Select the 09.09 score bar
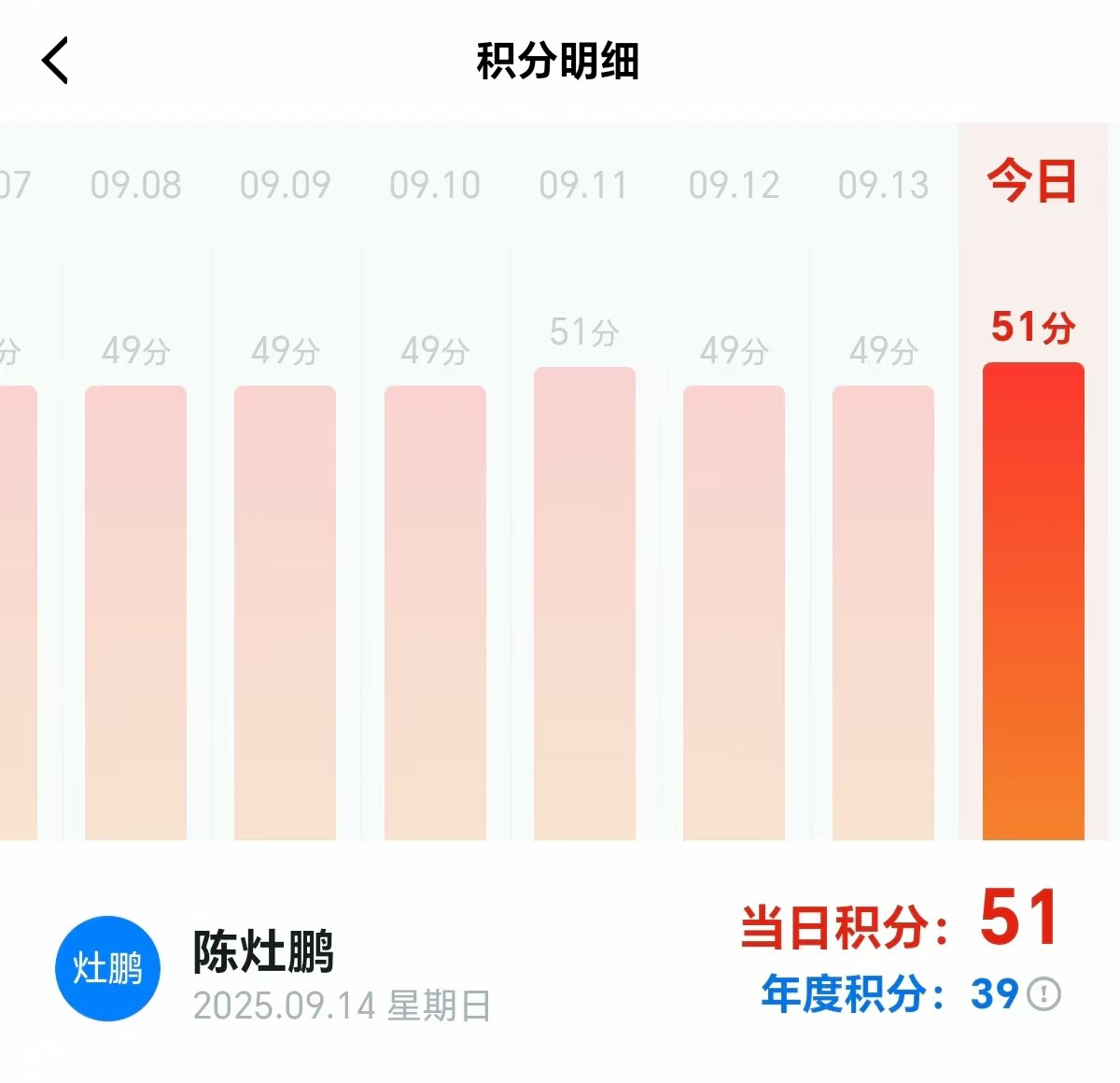The image size is (1120, 1083). click(x=285, y=612)
